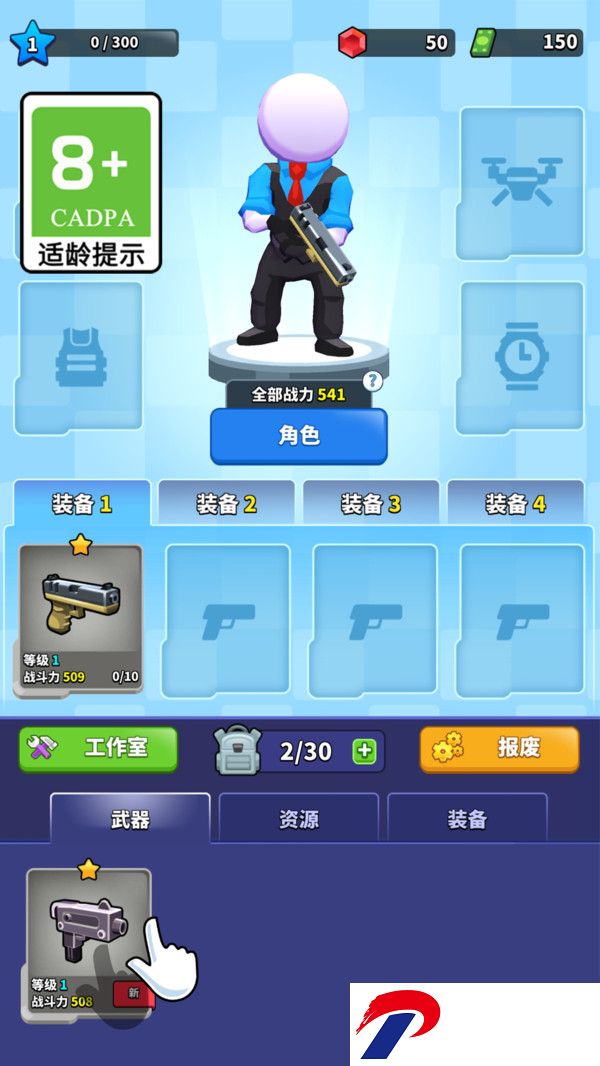Image resolution: width=600 pixels, height=1066 pixels.
Task: Open the CADPA 8+ age rating notice
Action: click(91, 182)
